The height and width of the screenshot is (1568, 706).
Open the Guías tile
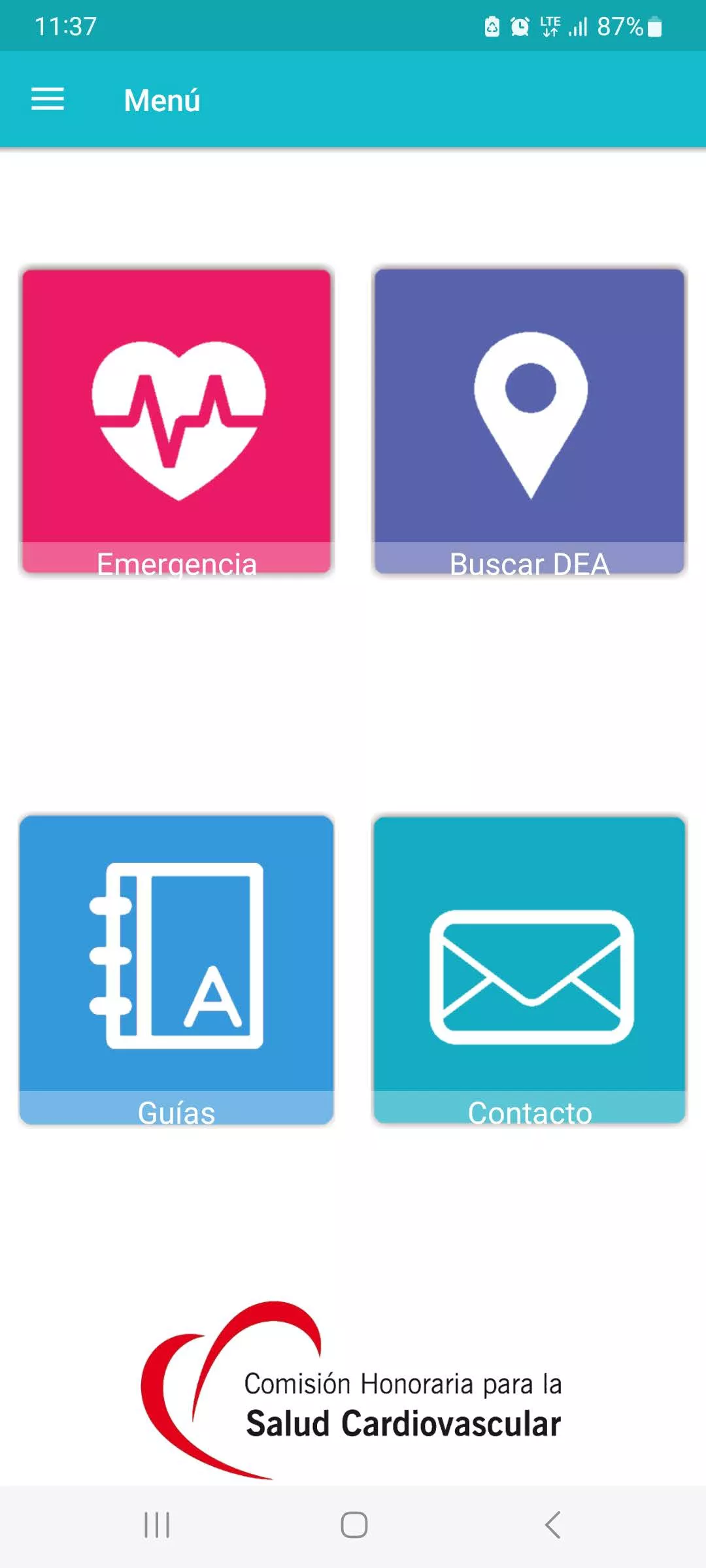click(176, 970)
